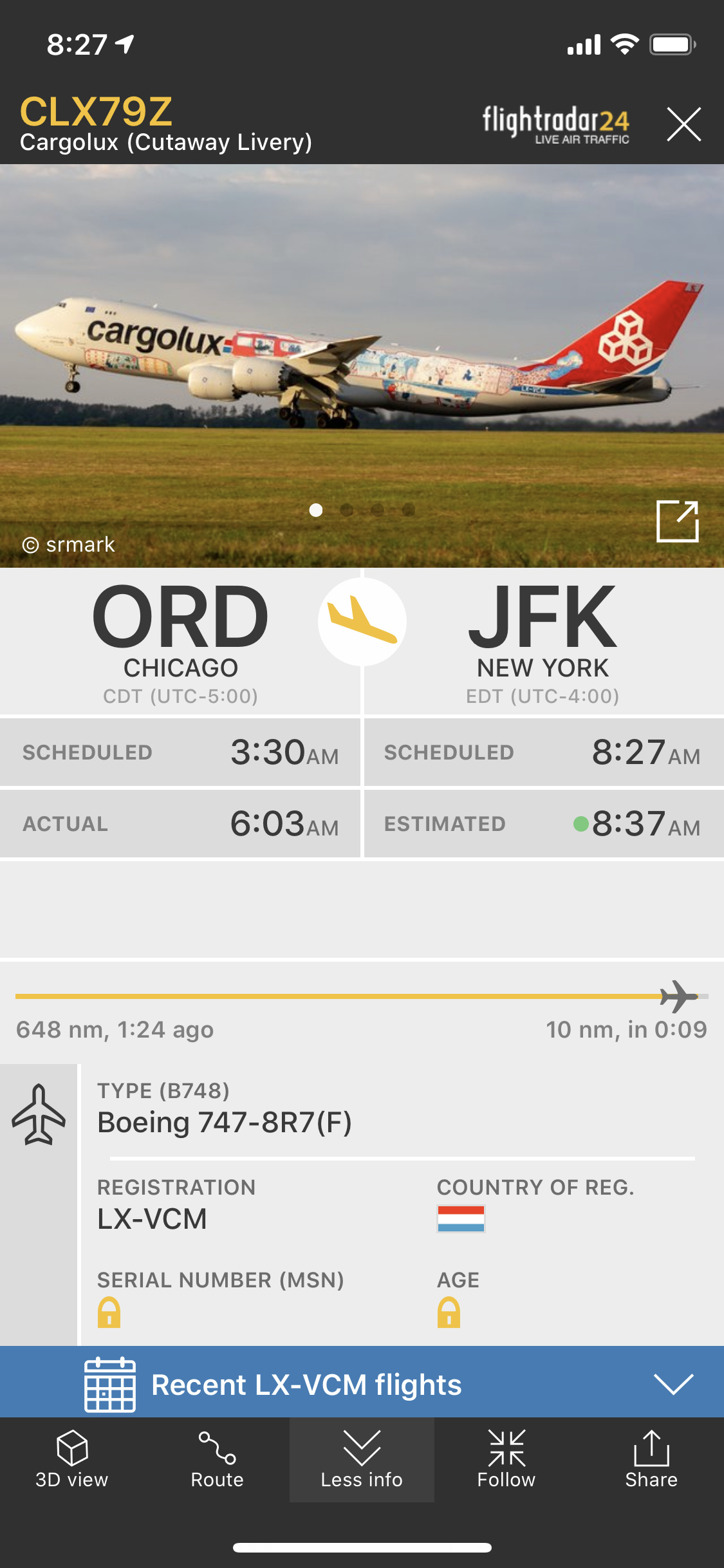The width and height of the screenshot is (724, 1568).
Task: Open ORD Chicago airport details
Action: 180,640
